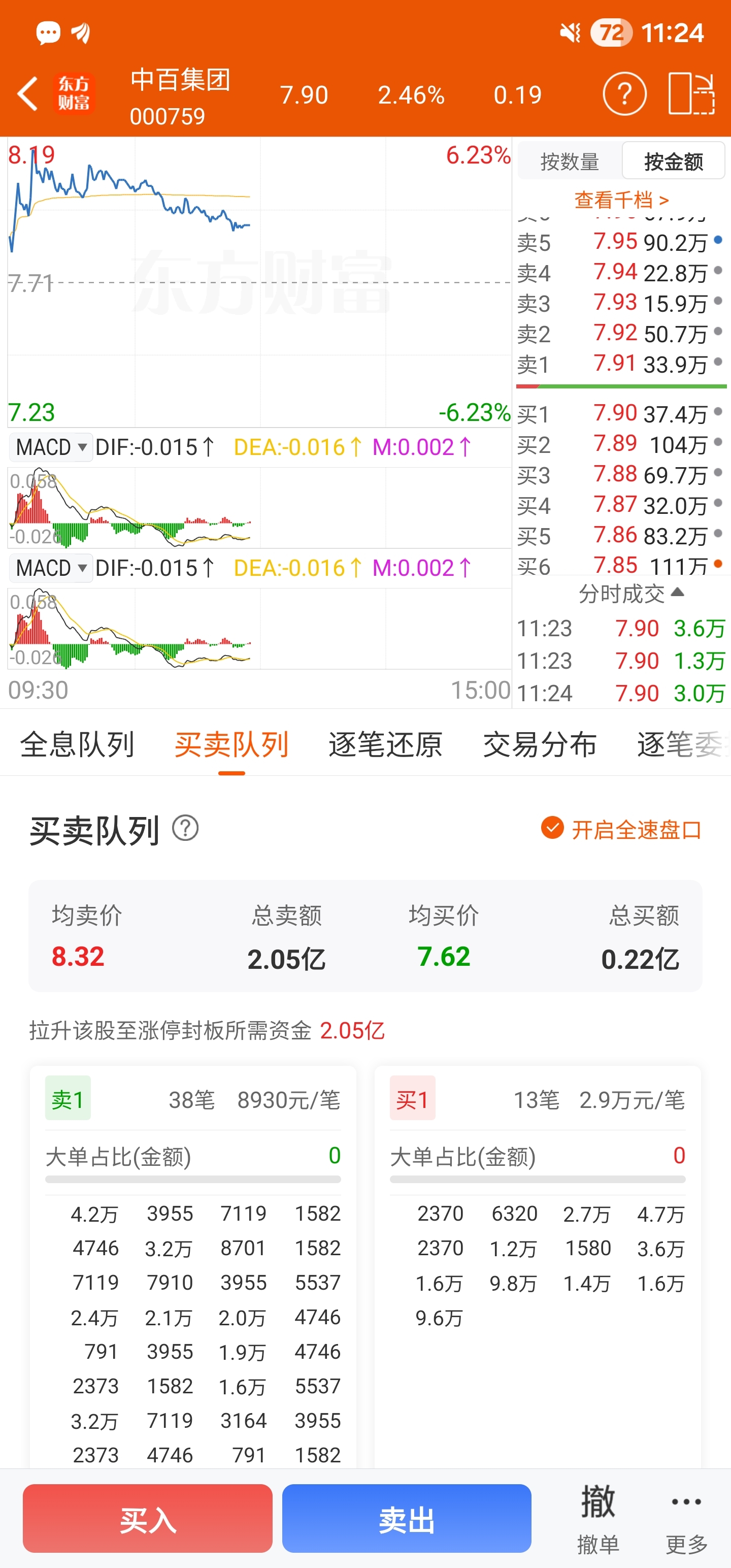This screenshot has width=731, height=1568.
Task: Open 查看千档 link
Action: point(621,200)
